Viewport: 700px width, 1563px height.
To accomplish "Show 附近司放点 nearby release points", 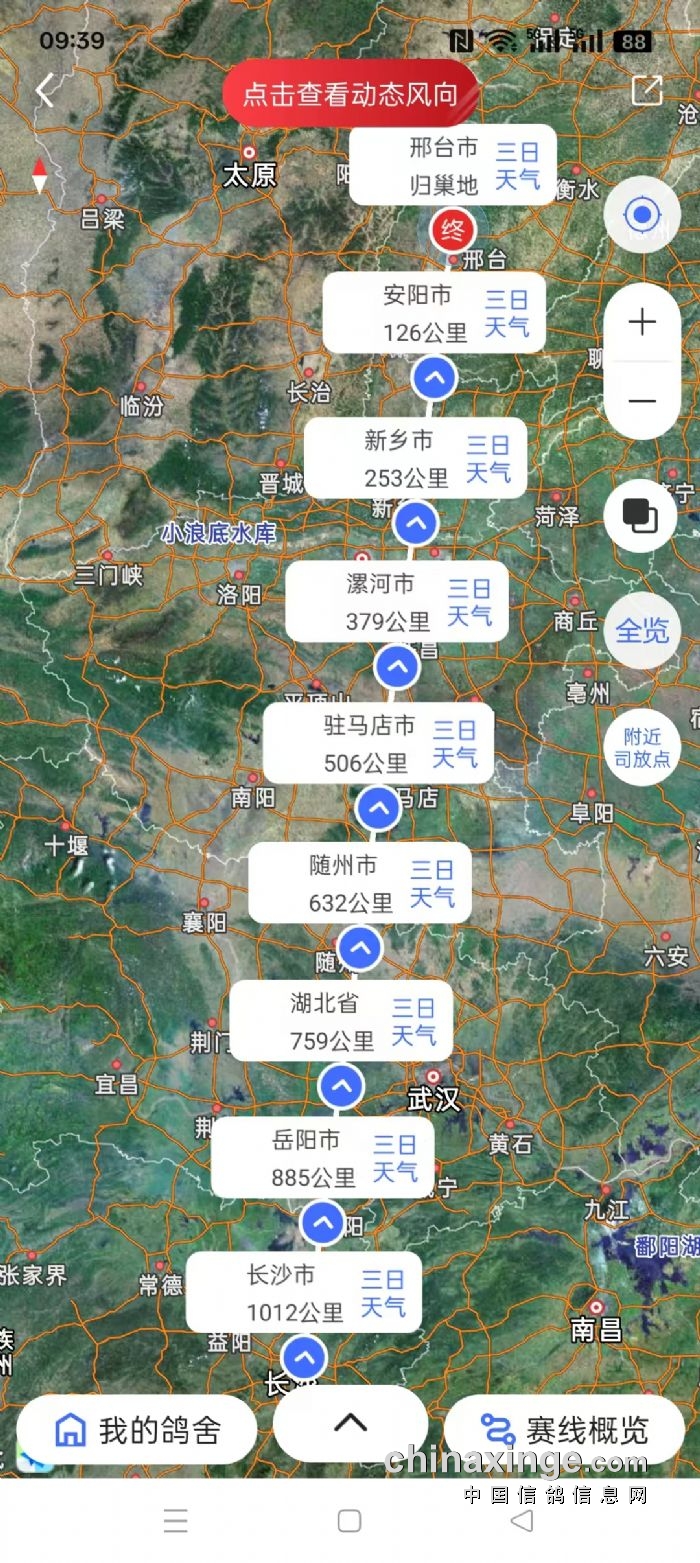I will tap(642, 748).
